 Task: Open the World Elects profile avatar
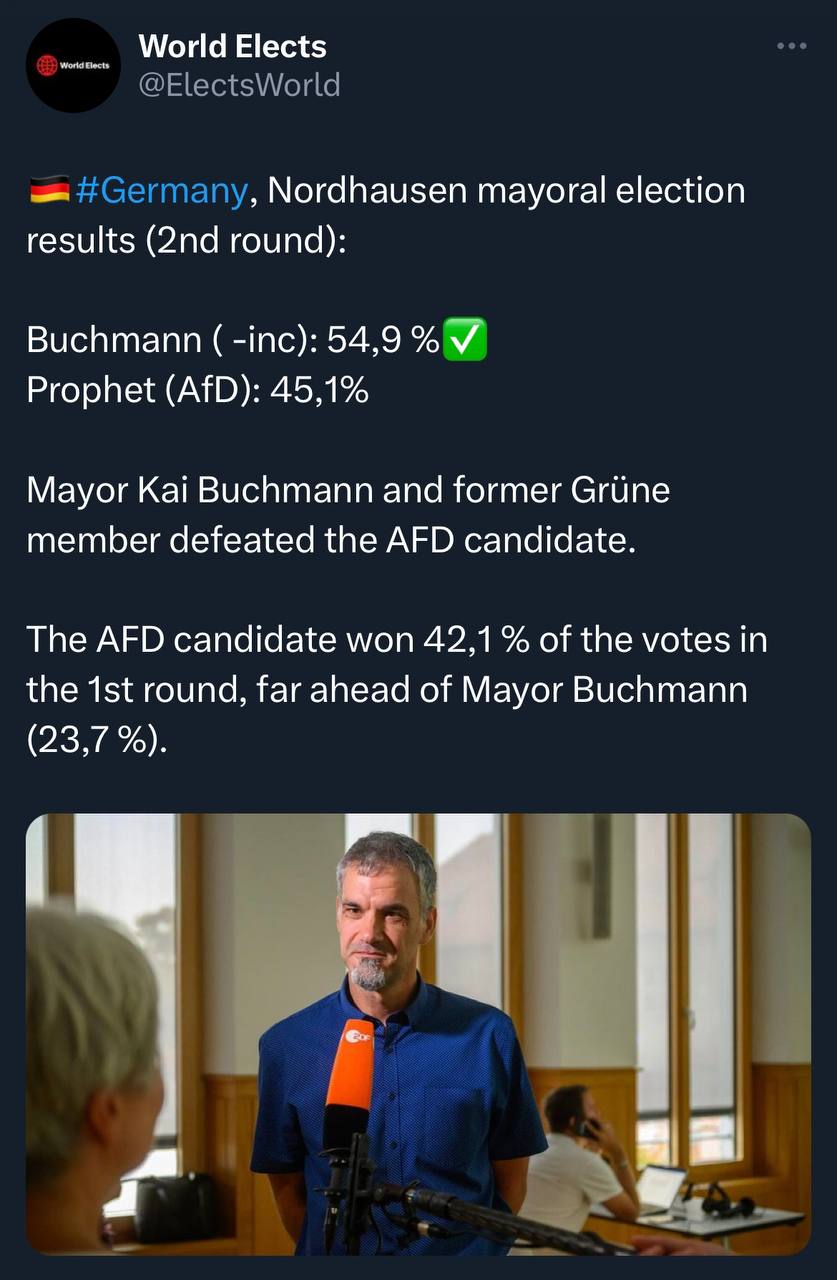tap(73, 65)
